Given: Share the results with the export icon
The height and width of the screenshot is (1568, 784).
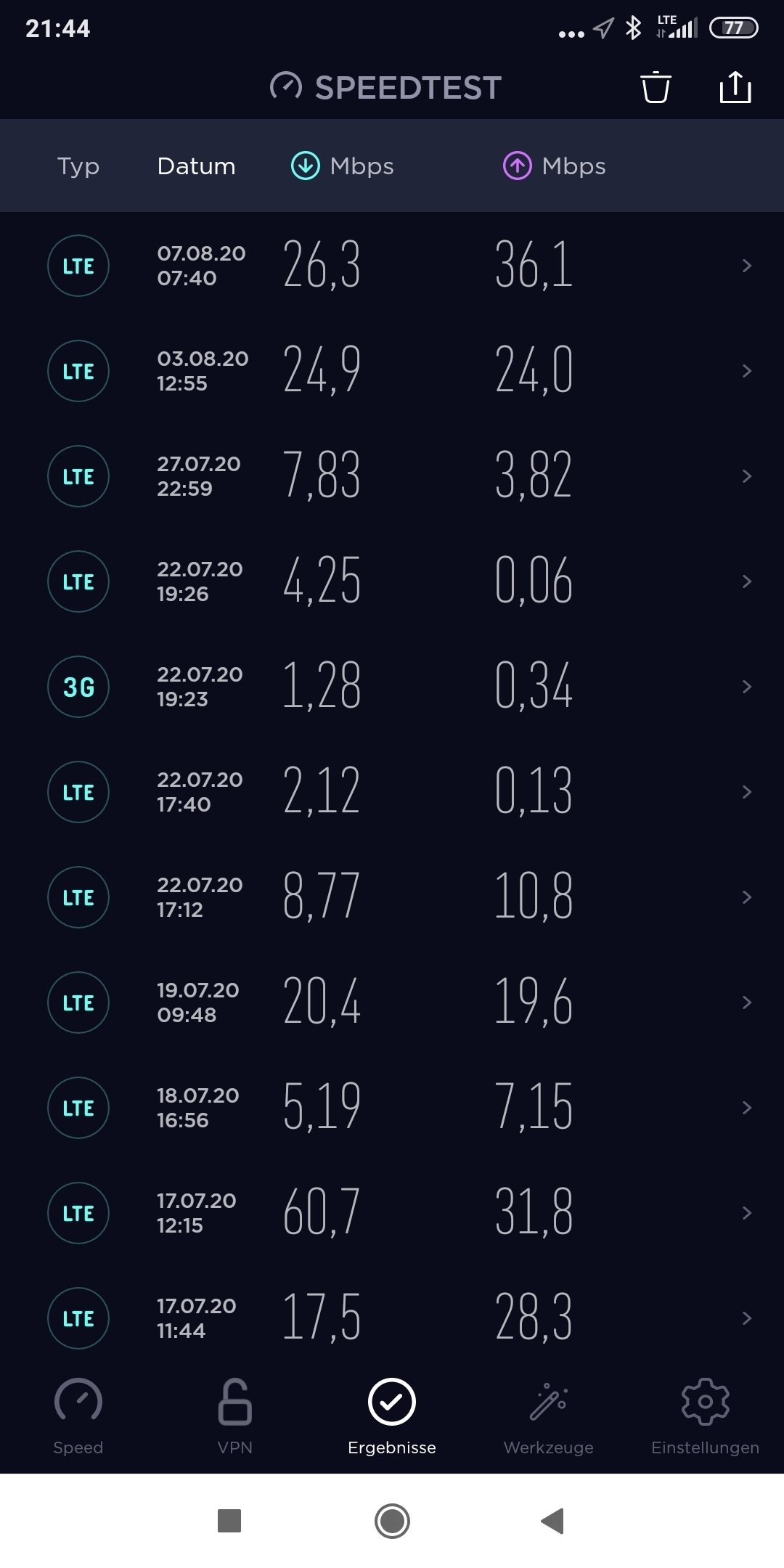Looking at the screenshot, I should pyautogui.click(x=735, y=87).
